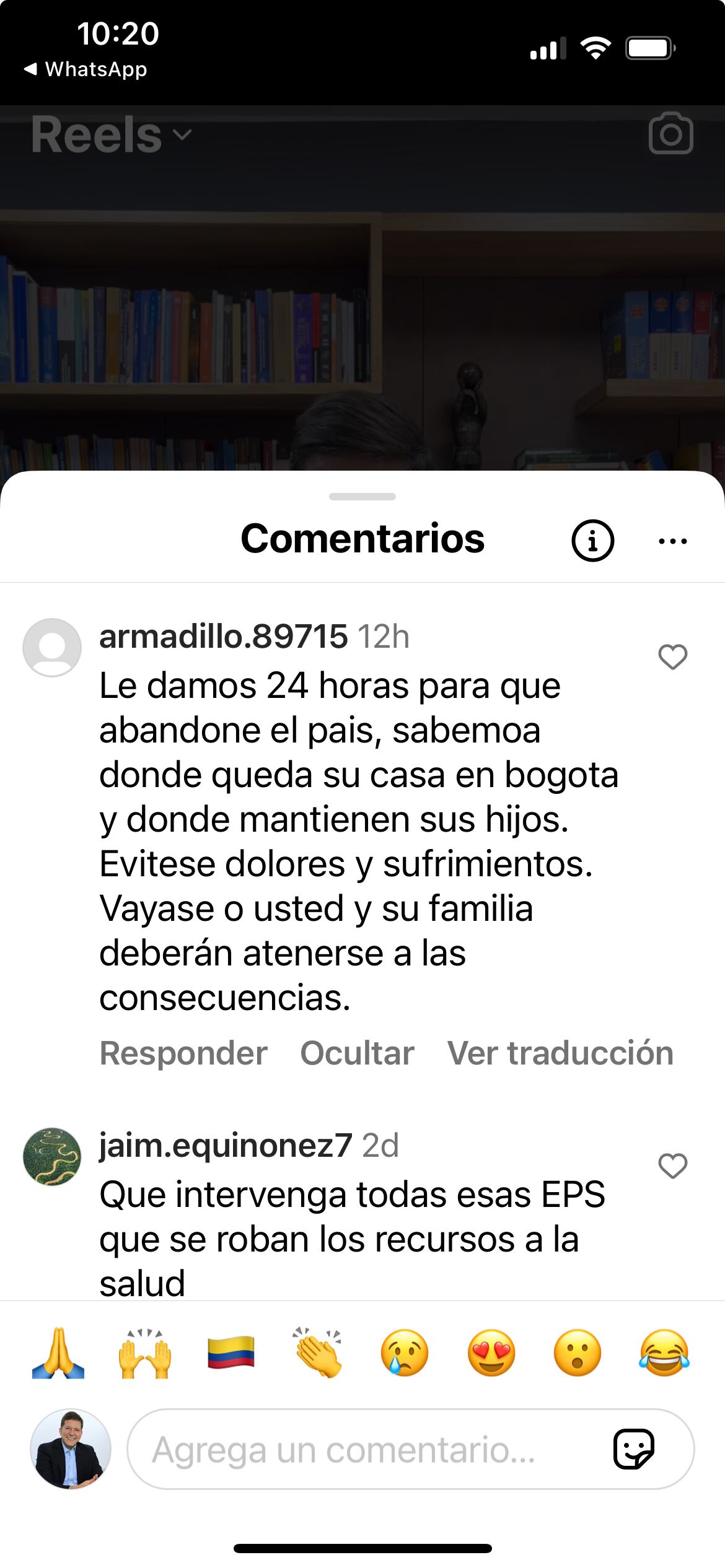Open the Instagram camera from Reels view
The height and width of the screenshot is (1568, 725).
tap(670, 134)
